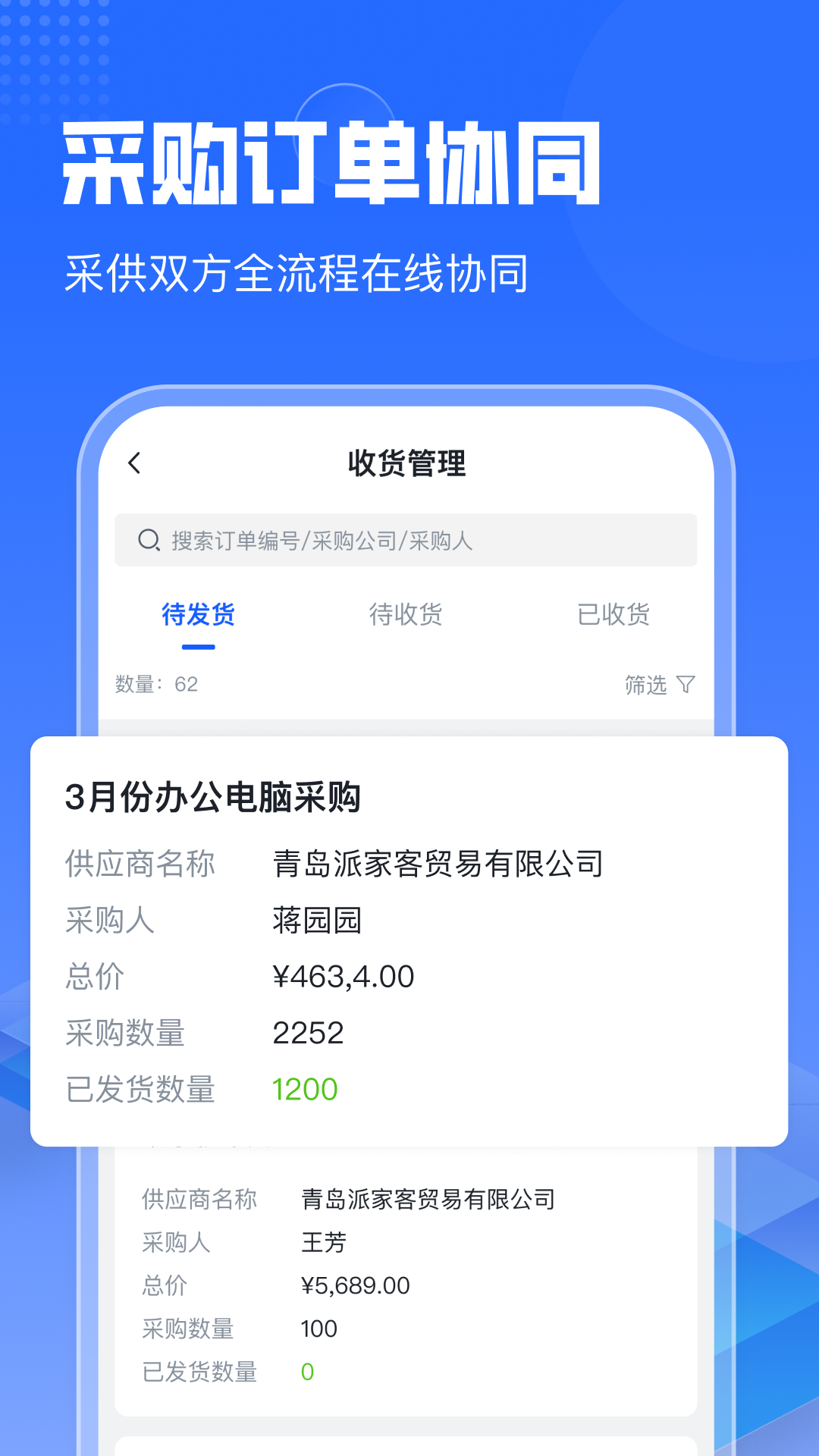Switch to the 待收货 tab
Image resolution: width=819 pixels, height=1456 pixels.
[407, 616]
